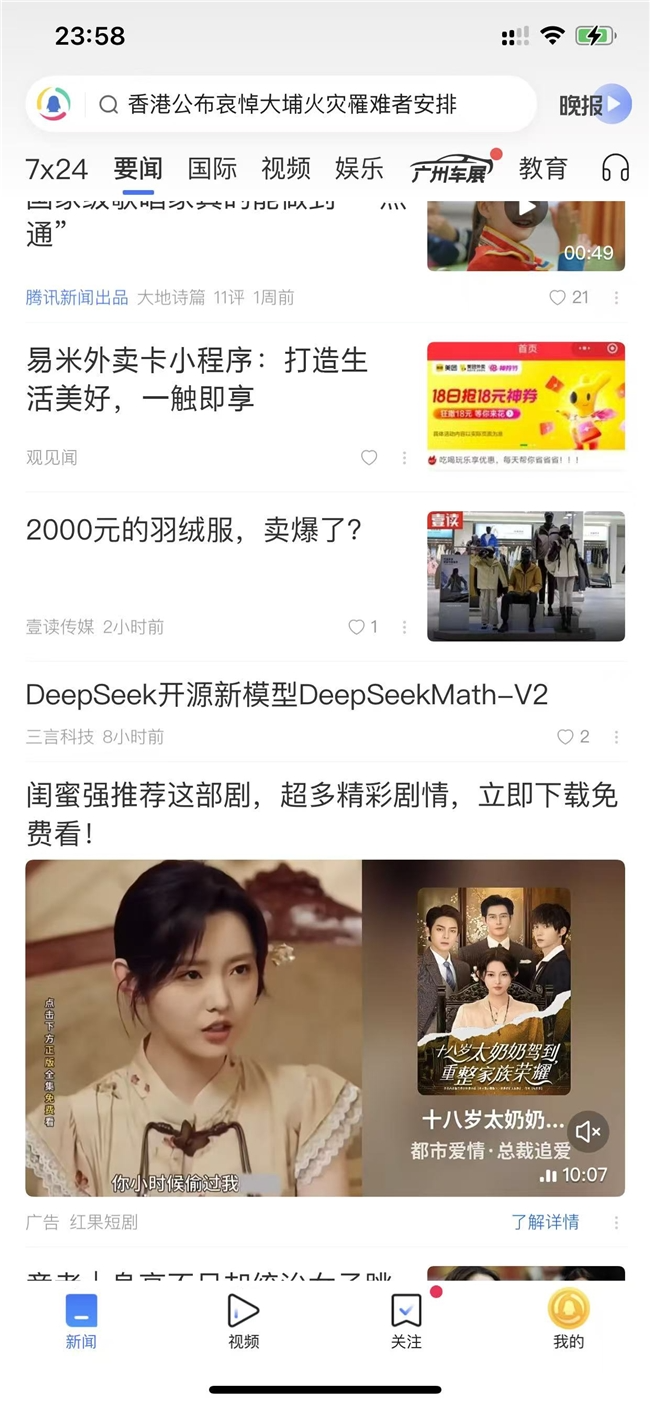Select the 视频 top tab
This screenshot has width=650, height=1406.
(286, 168)
